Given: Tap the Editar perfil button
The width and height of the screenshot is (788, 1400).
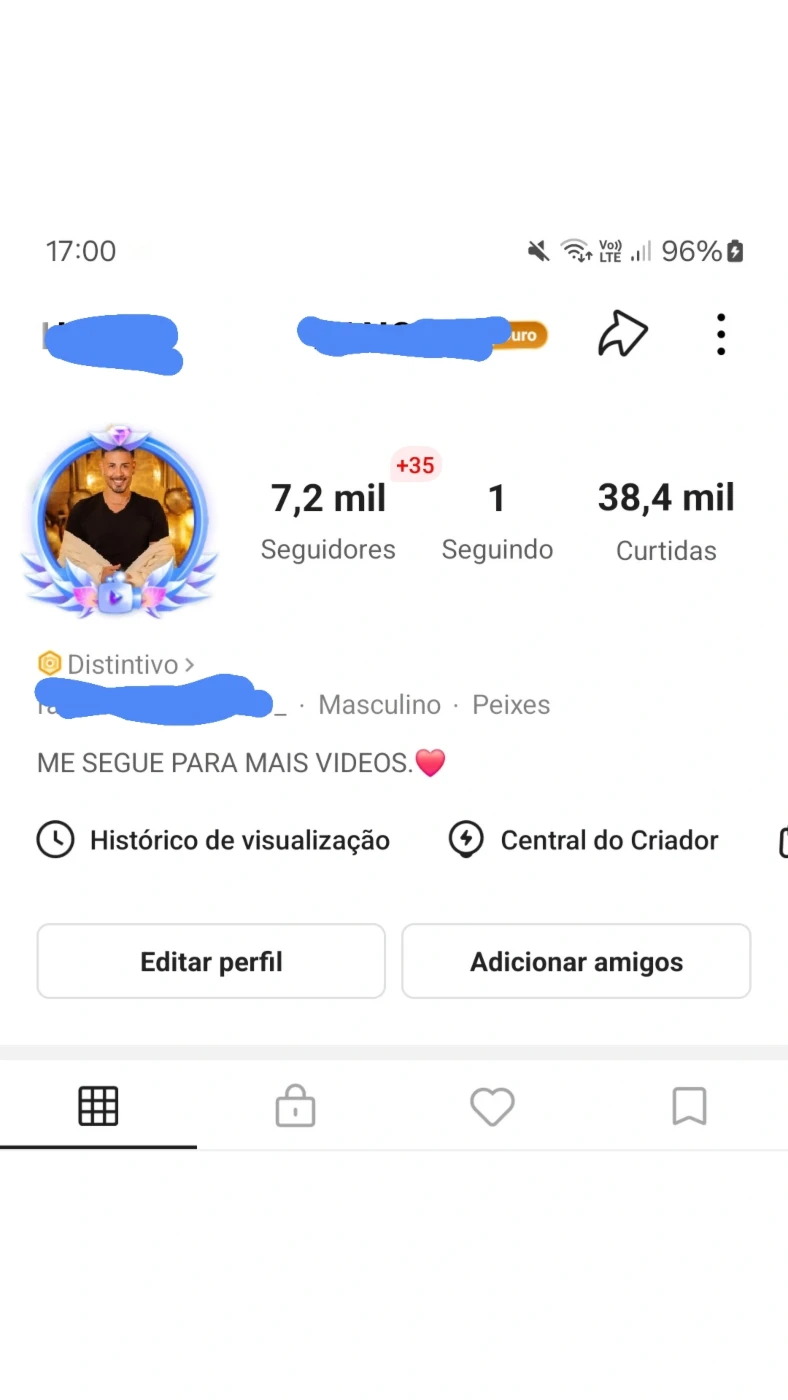Looking at the screenshot, I should click(x=211, y=961).
